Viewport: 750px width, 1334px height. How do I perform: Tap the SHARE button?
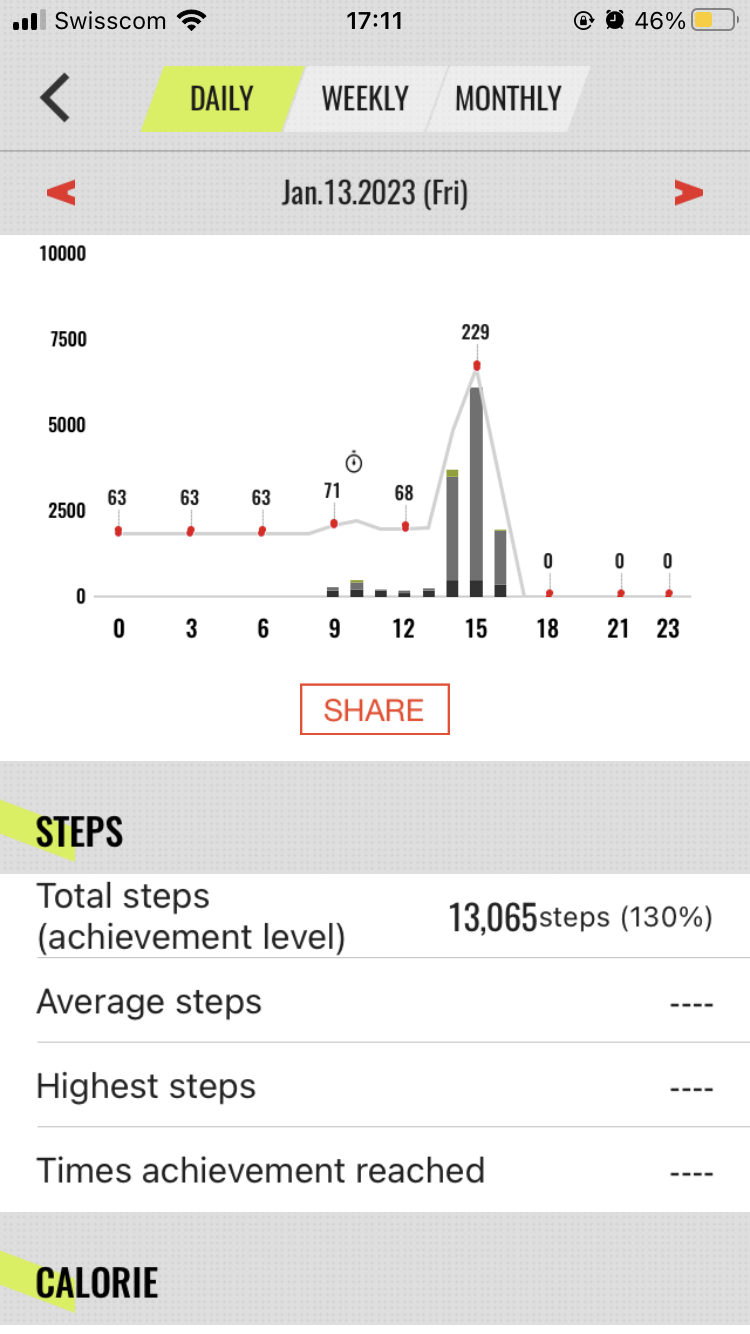375,710
